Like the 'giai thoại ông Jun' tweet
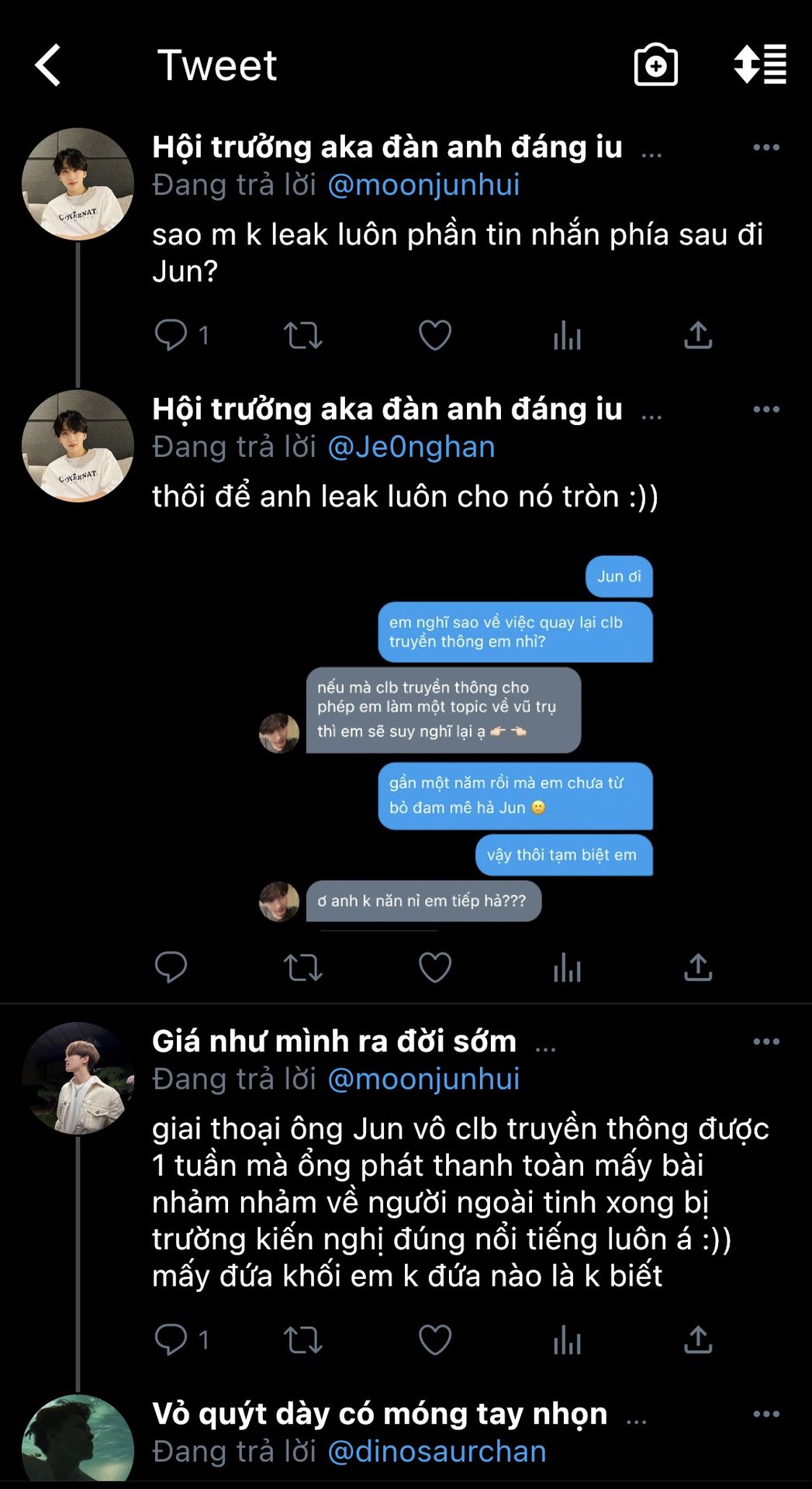The image size is (812, 1489). tap(434, 1339)
